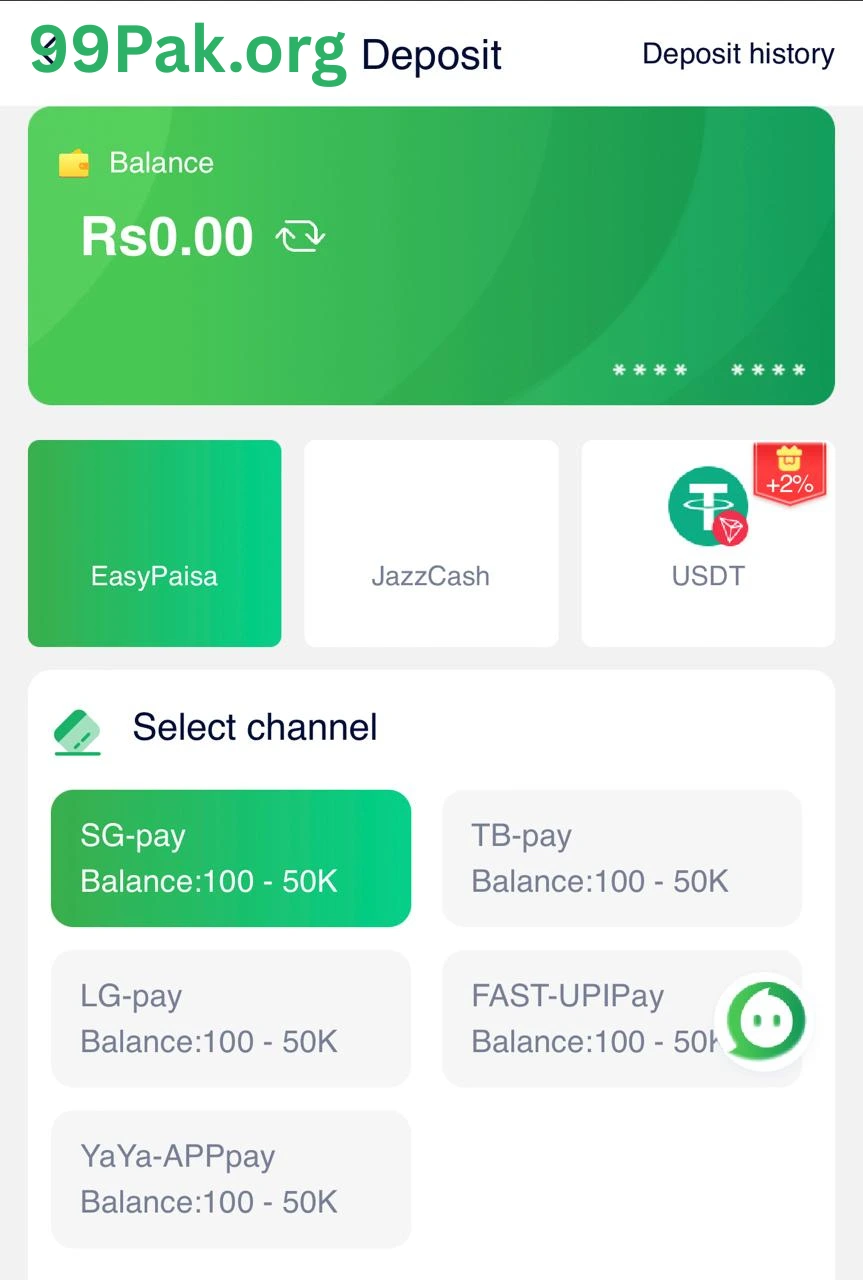
Task: Select the SG-pay channel
Action: point(231,858)
